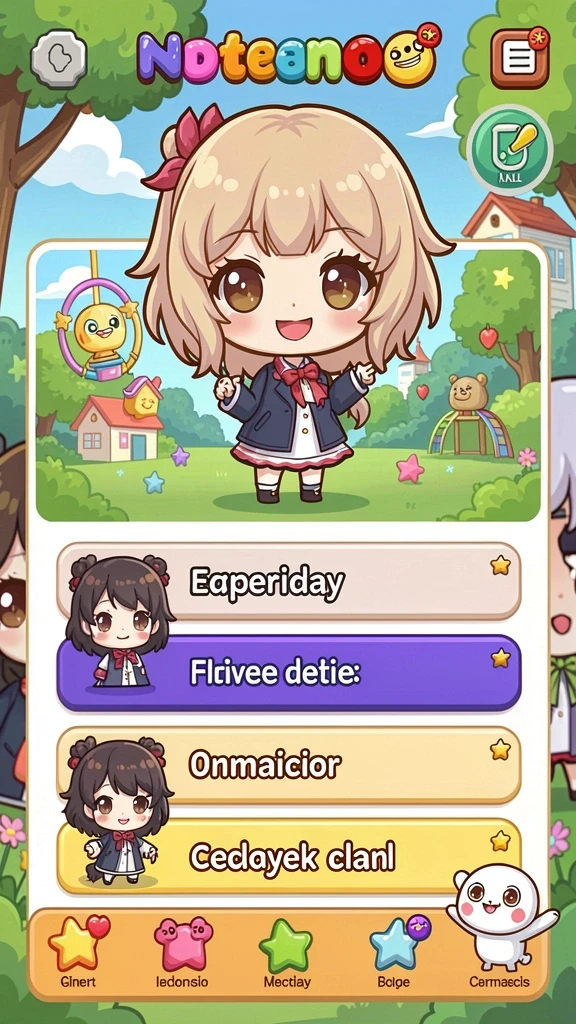Open the grey hexagon settings button
Screen dimensions: 576x1024
click(59, 59)
